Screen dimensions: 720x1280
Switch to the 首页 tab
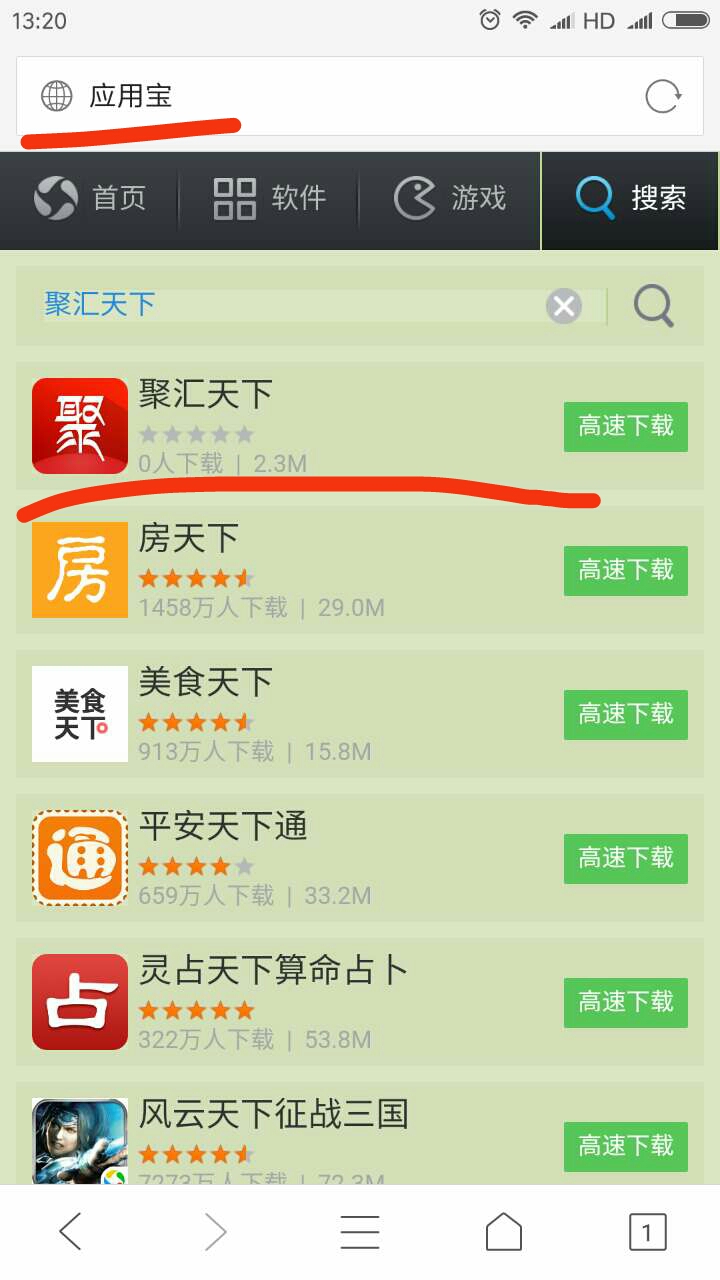(91, 198)
